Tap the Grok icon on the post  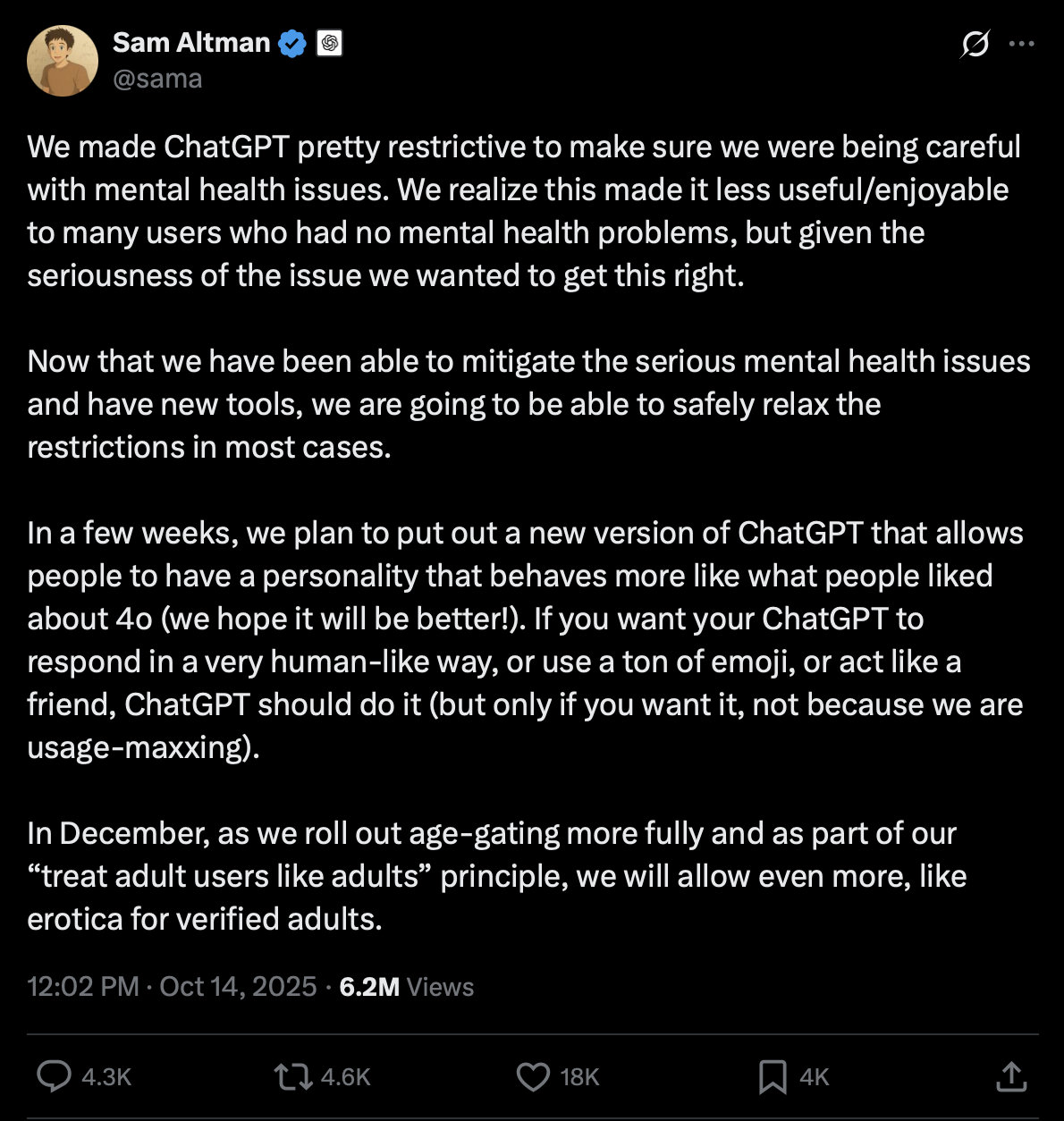click(x=975, y=44)
